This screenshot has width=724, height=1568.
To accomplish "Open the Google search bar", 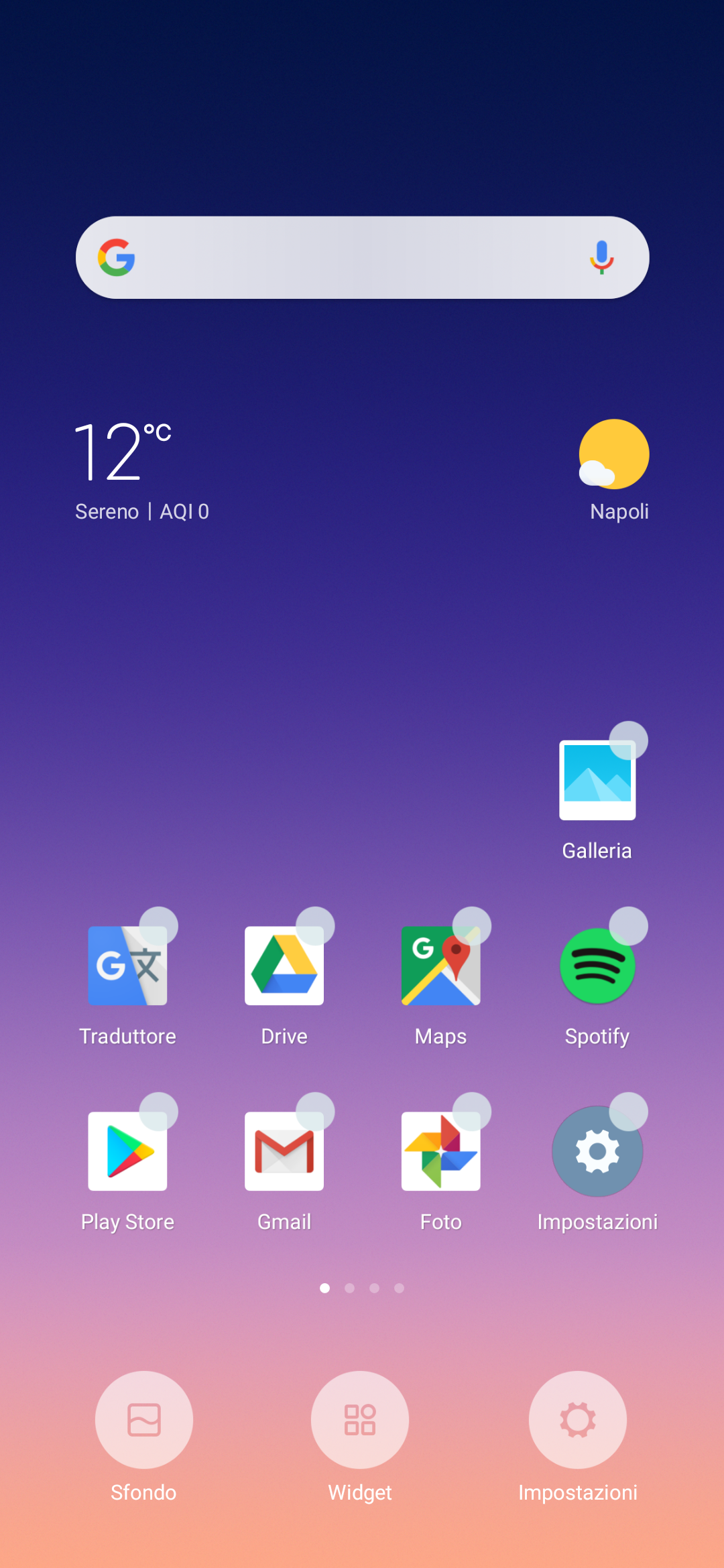I will [362, 257].
